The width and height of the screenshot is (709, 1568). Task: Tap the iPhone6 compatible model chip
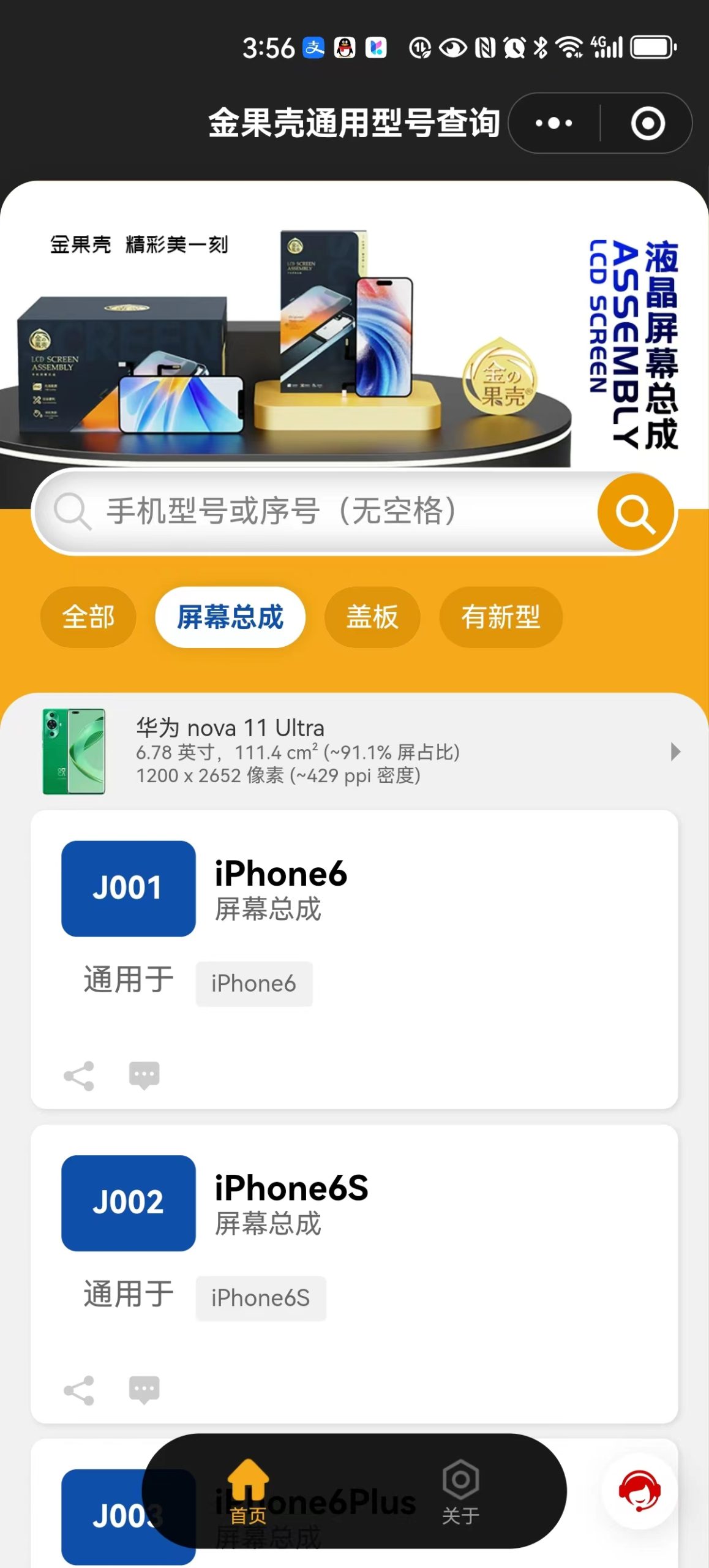point(253,984)
